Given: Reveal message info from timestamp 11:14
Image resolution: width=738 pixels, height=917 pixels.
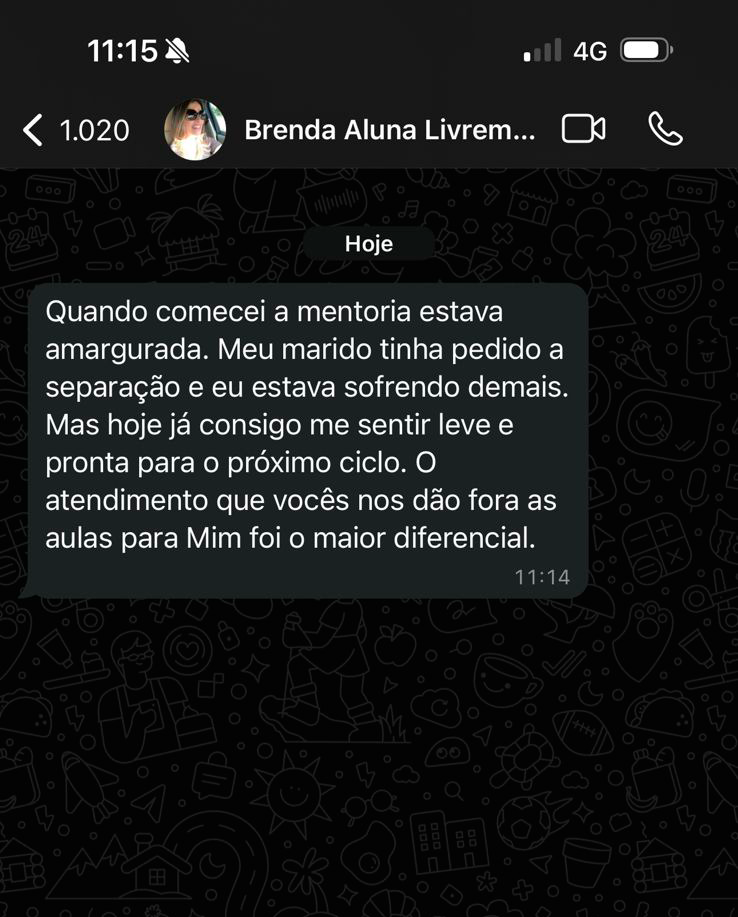Looking at the screenshot, I should point(541,576).
